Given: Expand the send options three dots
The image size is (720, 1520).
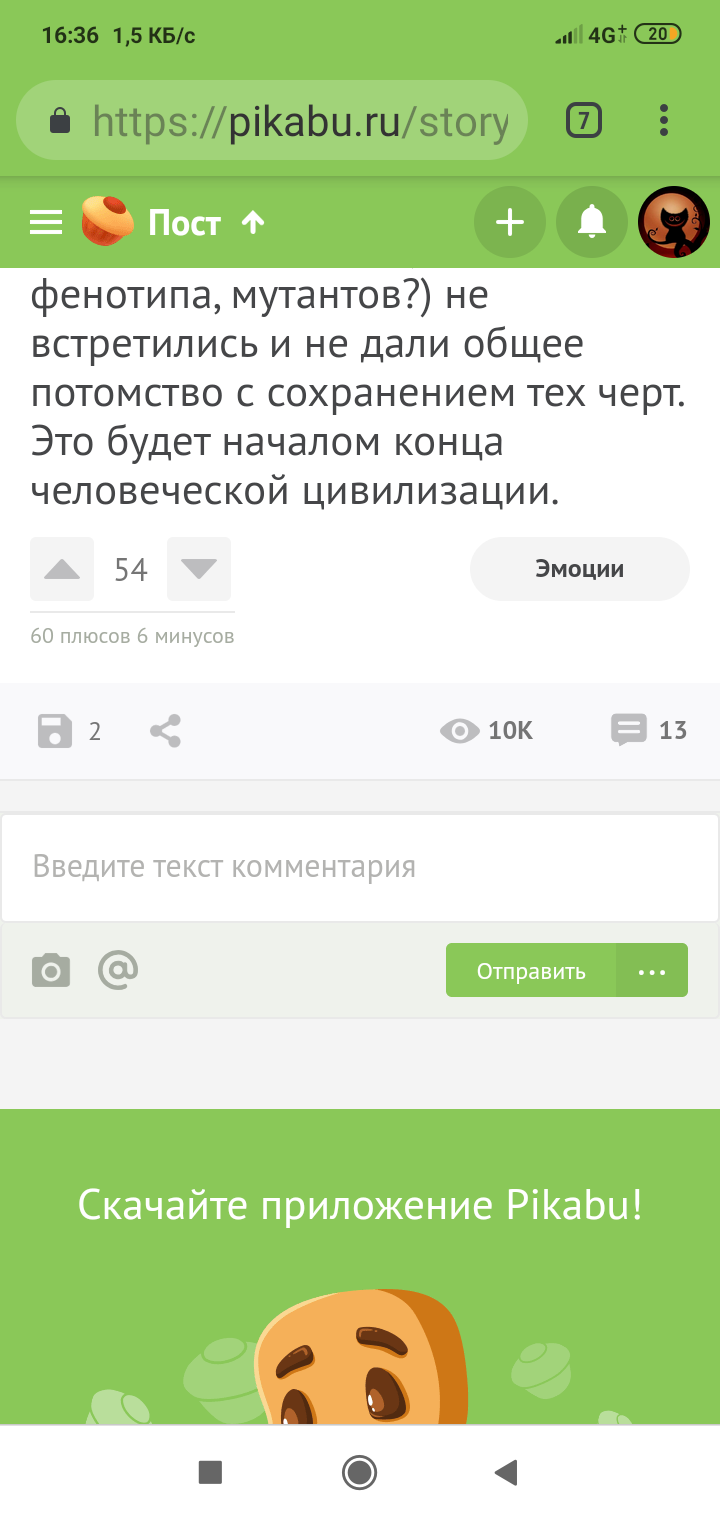Looking at the screenshot, I should [652, 971].
